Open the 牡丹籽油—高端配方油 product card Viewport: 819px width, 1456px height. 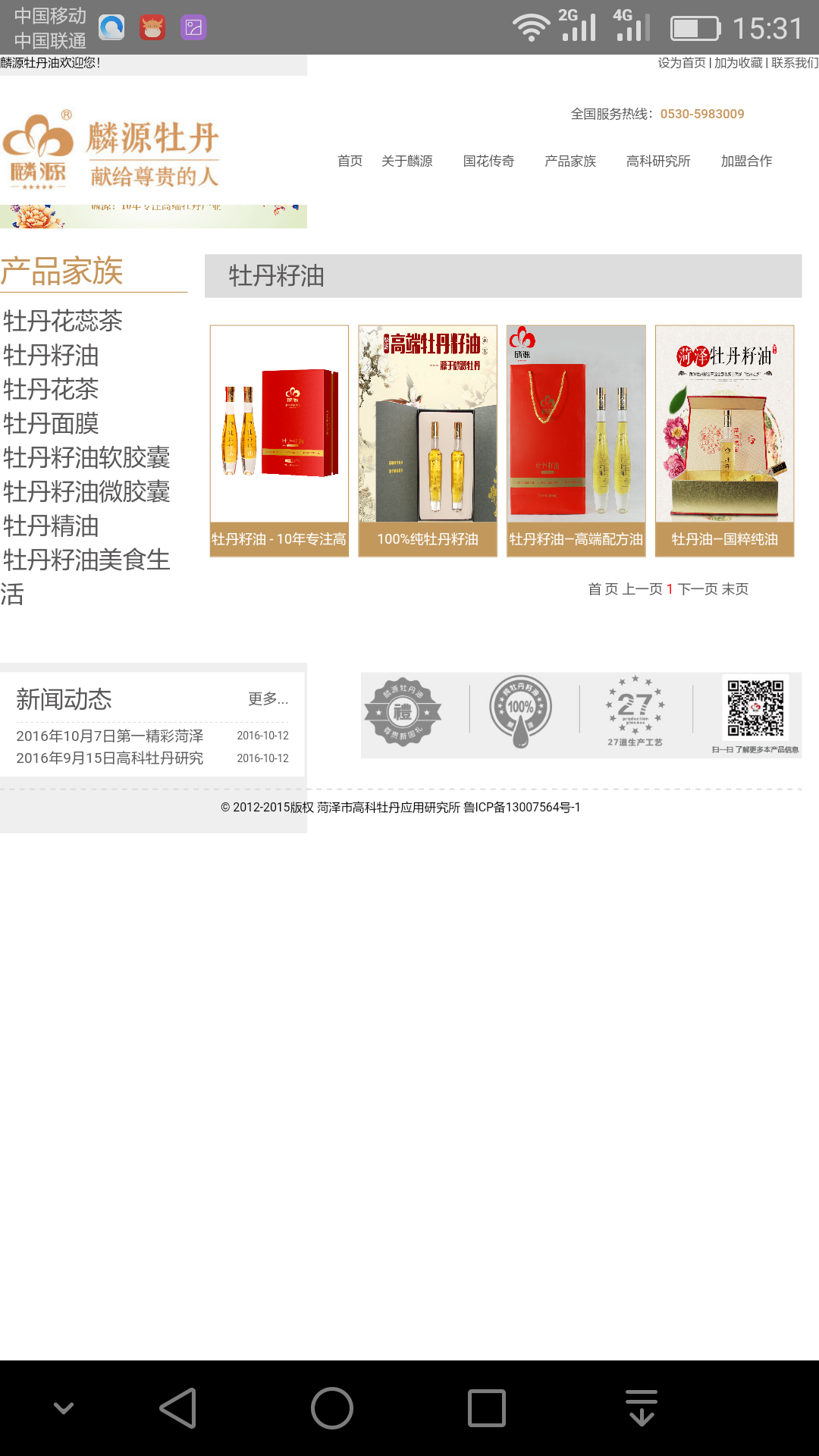pos(576,441)
